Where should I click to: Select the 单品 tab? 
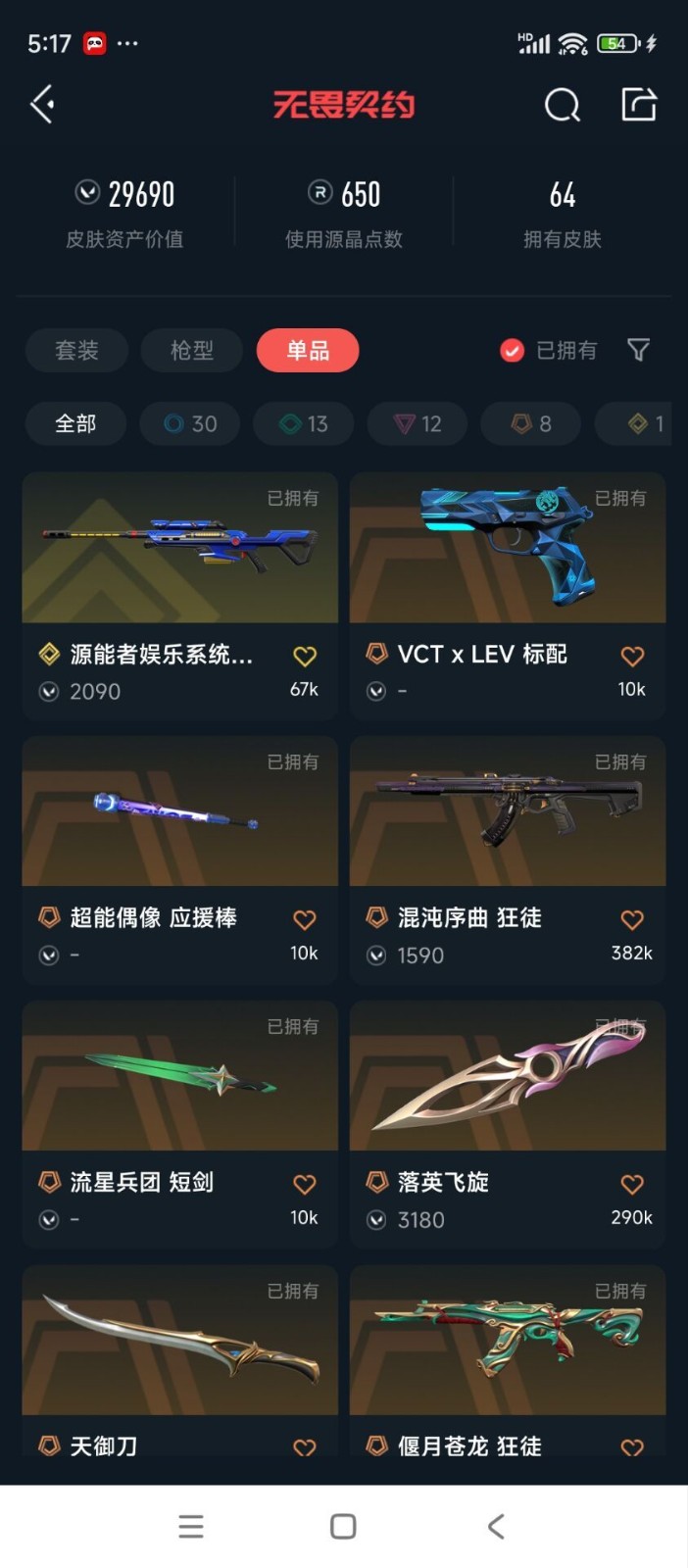click(x=308, y=350)
